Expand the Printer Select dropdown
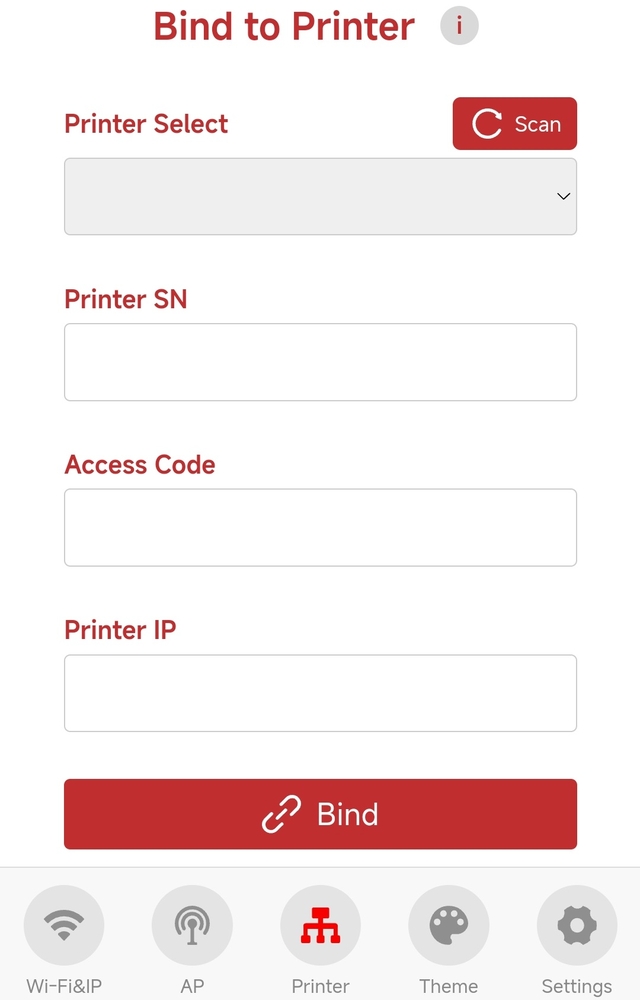This screenshot has height=1000, width=640. [320, 196]
